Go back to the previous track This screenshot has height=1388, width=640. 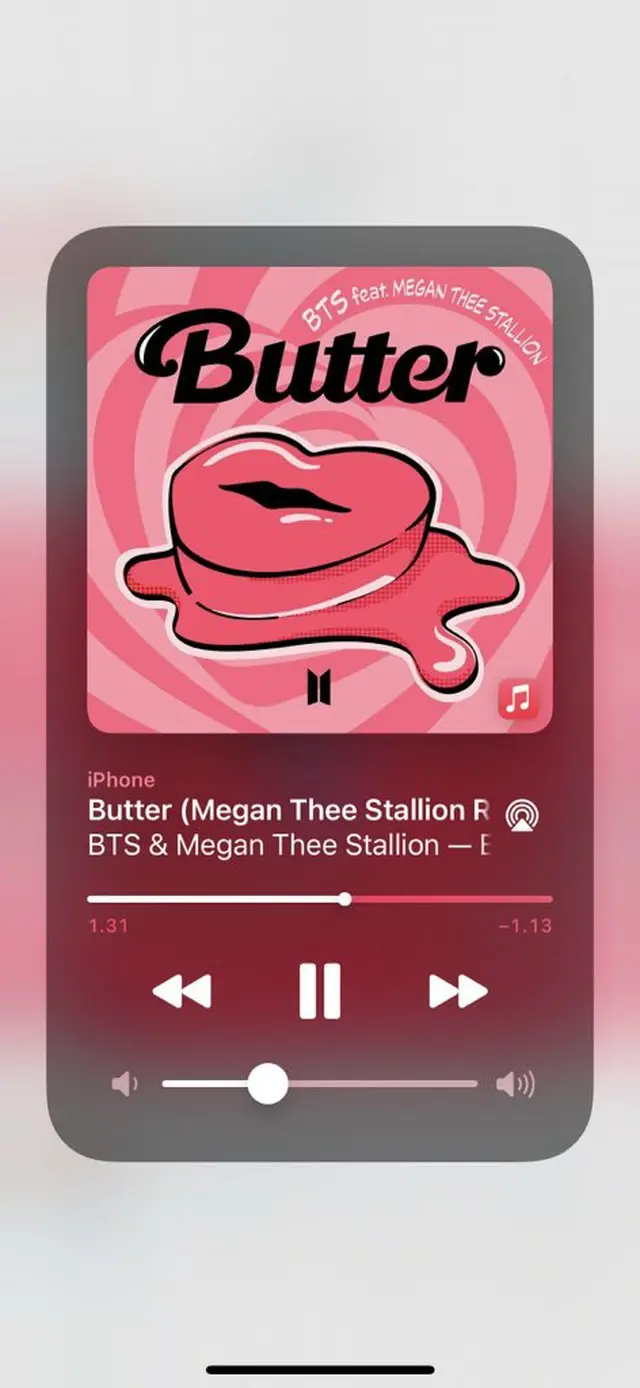pos(182,991)
